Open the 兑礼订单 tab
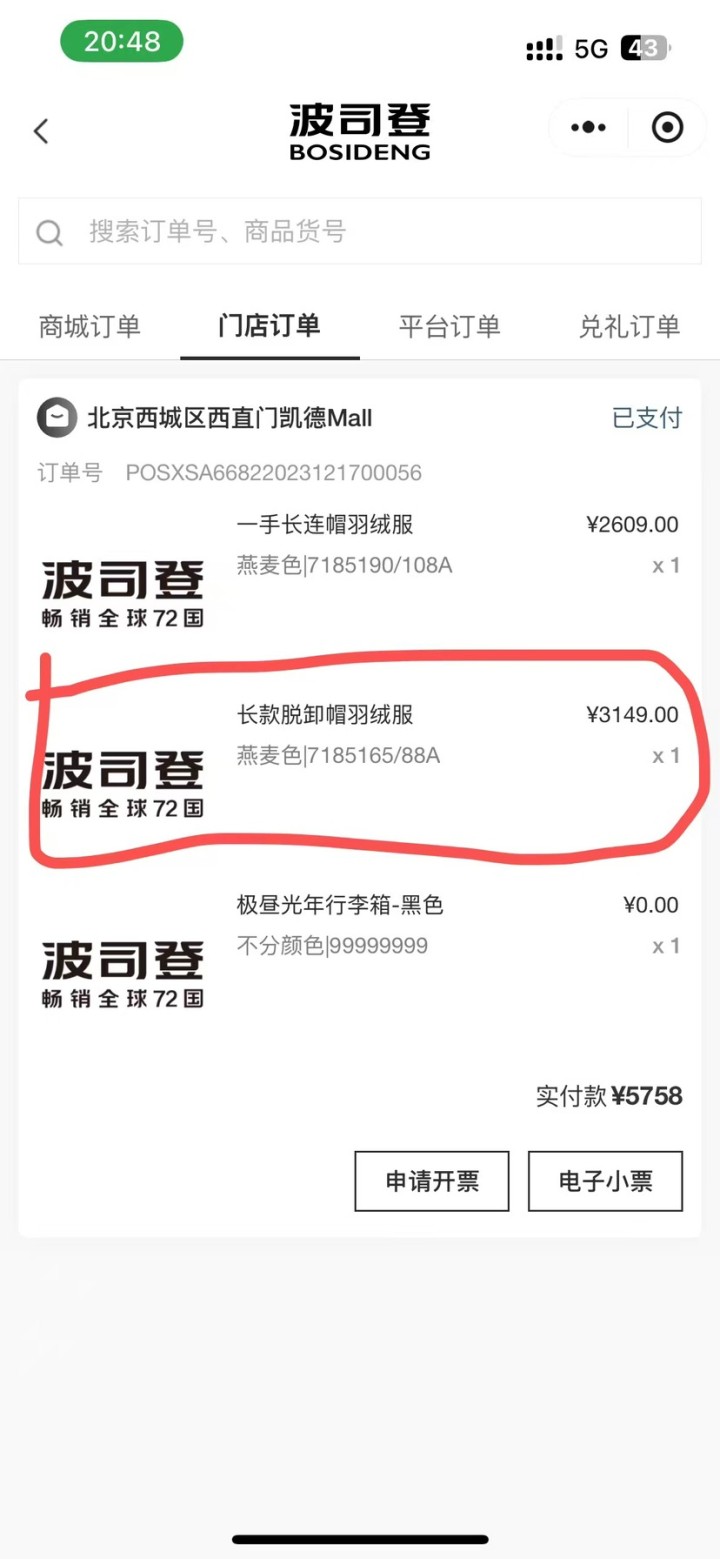The height and width of the screenshot is (1559, 720). pos(629,326)
